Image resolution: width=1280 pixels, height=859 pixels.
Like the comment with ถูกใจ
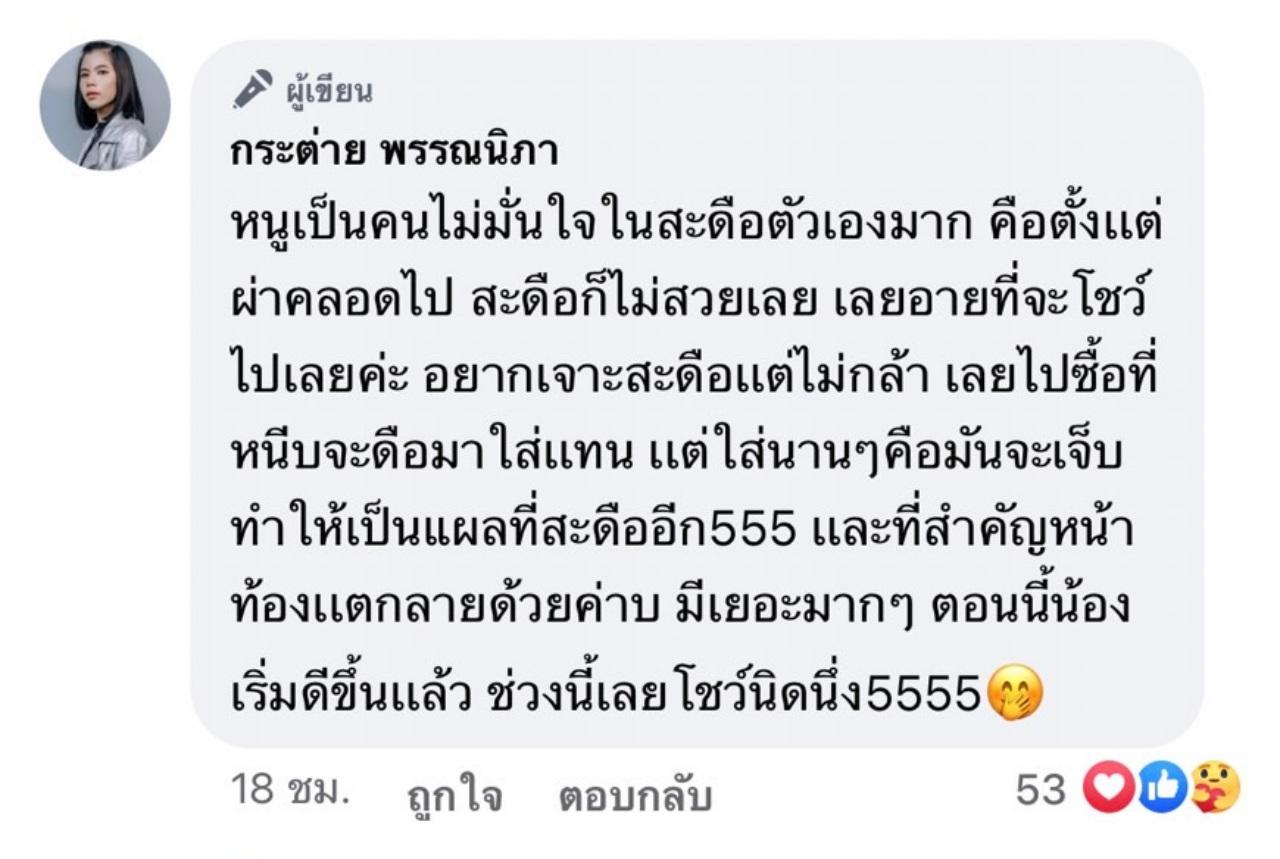(454, 797)
